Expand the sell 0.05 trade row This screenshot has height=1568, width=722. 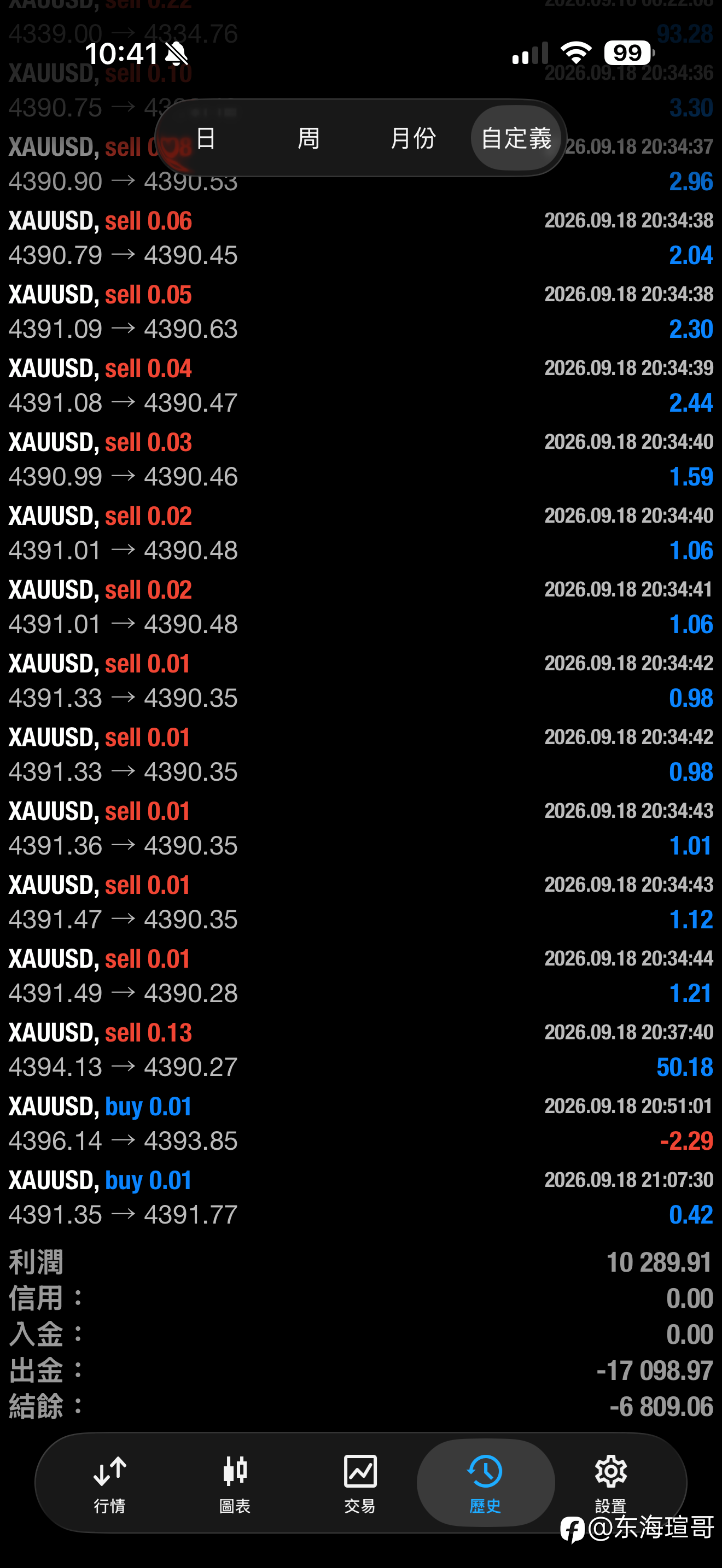pyautogui.click(x=361, y=312)
